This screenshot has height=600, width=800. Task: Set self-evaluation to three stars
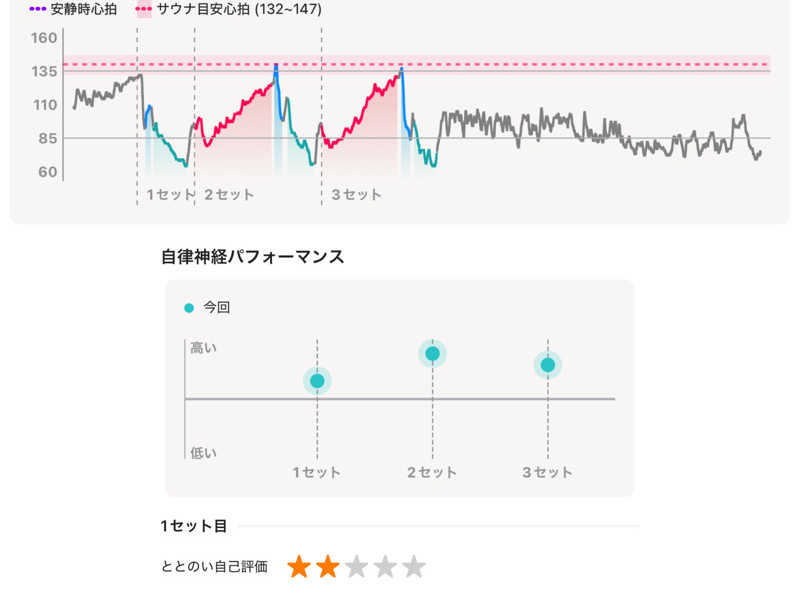[x=357, y=567]
